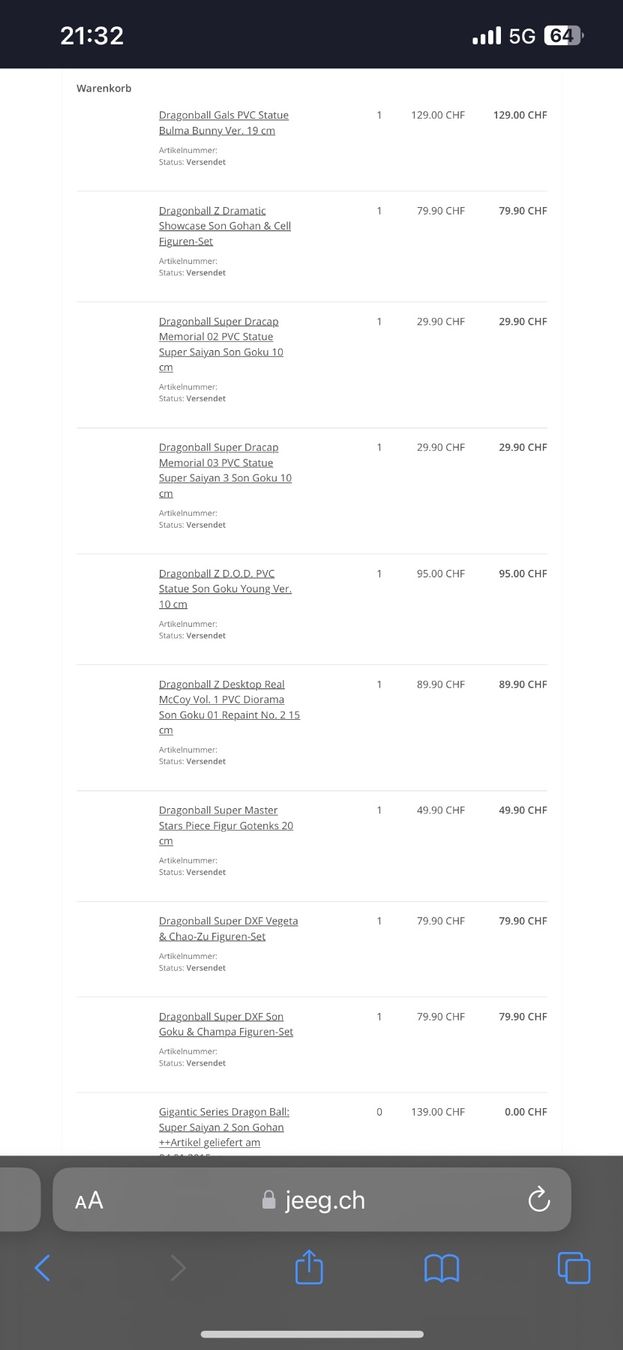Open DXF Vegeta & Chao-Zu Figuren-Set link

[x=228, y=929]
